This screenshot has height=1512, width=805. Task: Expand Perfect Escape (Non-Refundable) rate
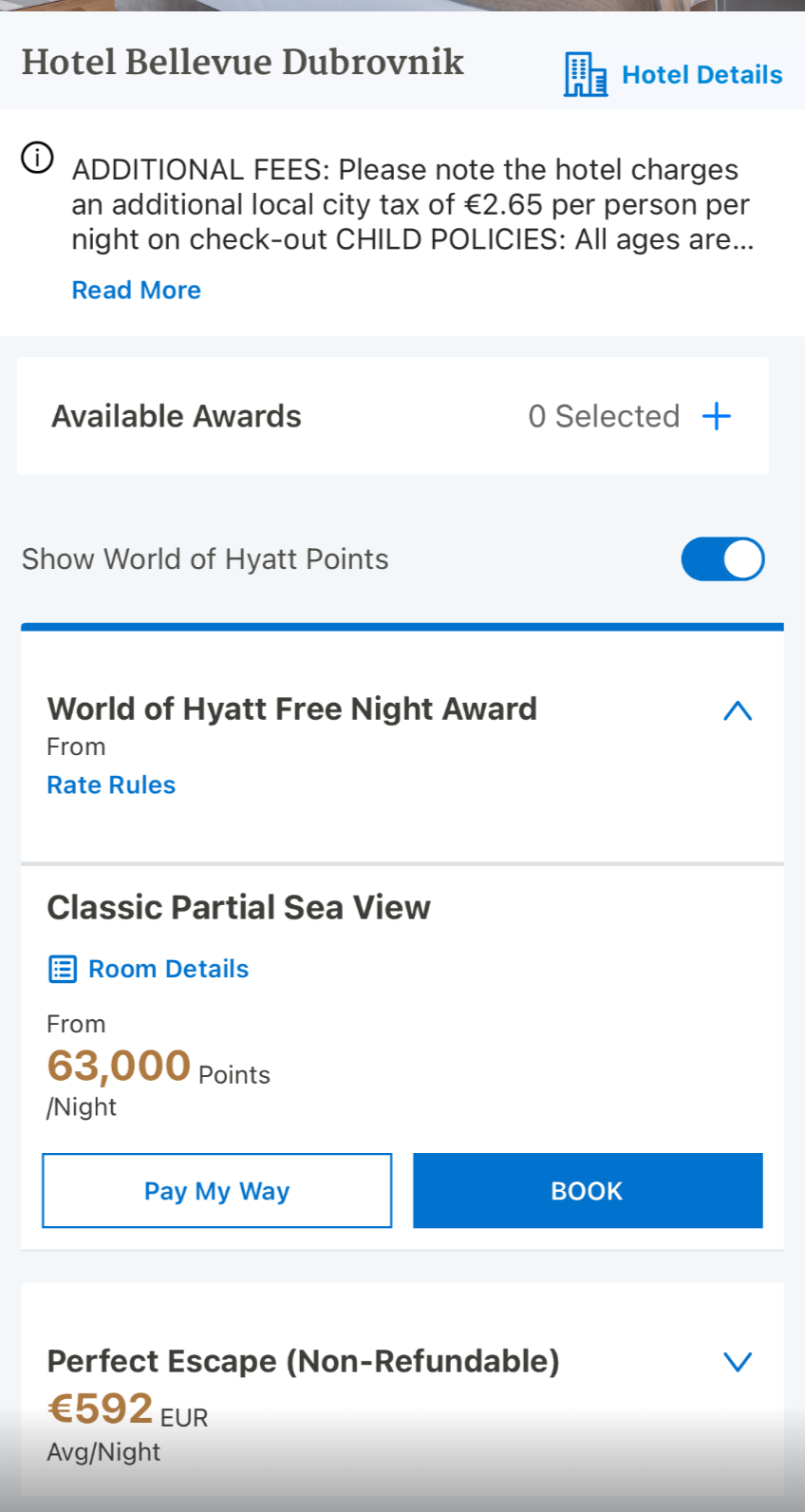click(738, 1362)
